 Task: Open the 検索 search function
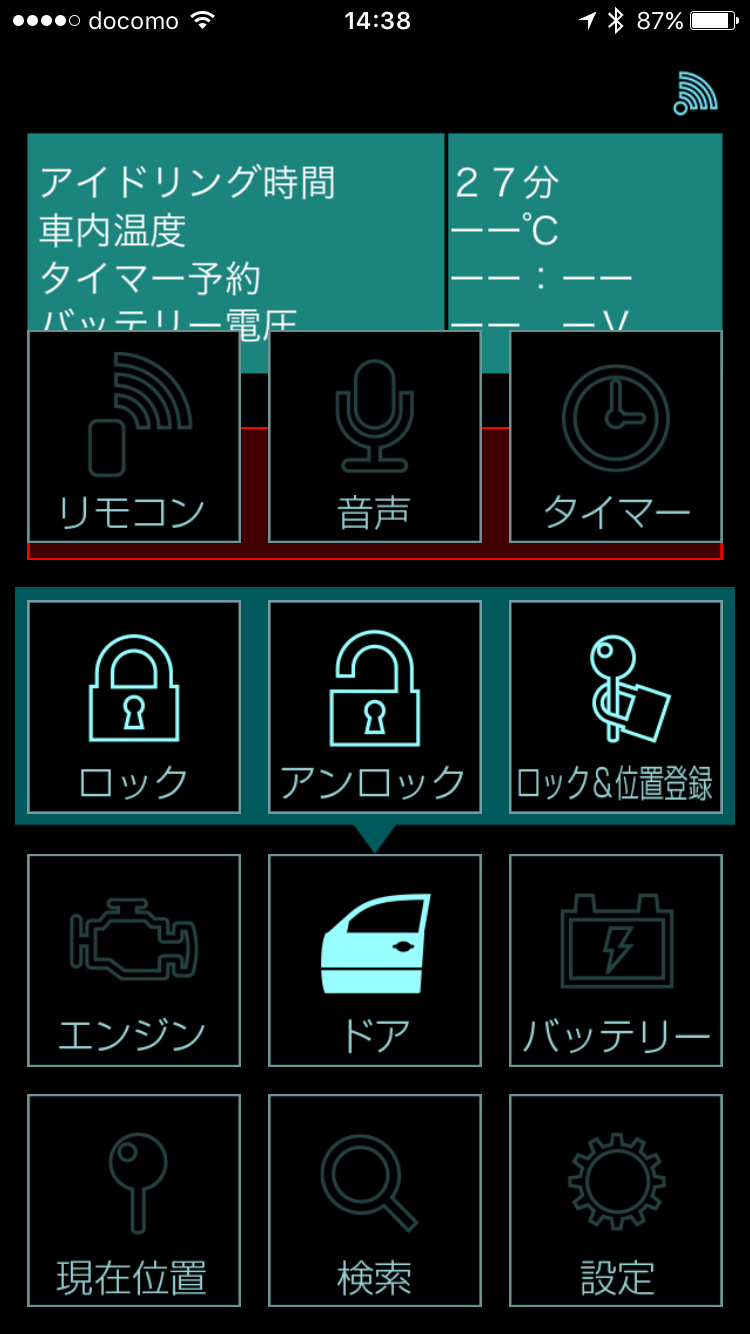pyautogui.click(x=375, y=1200)
